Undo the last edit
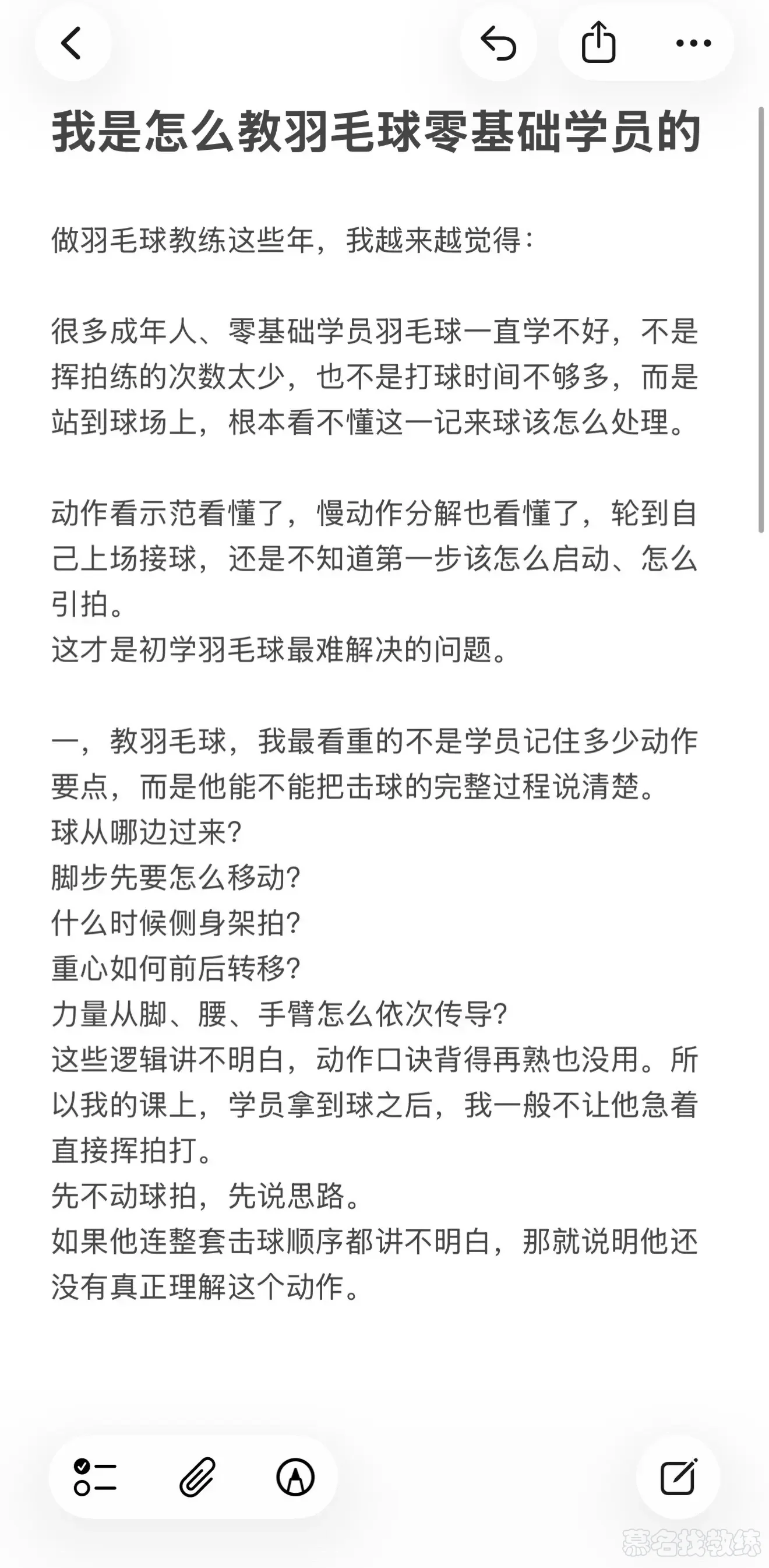The height and width of the screenshot is (1568, 769). pos(498,43)
